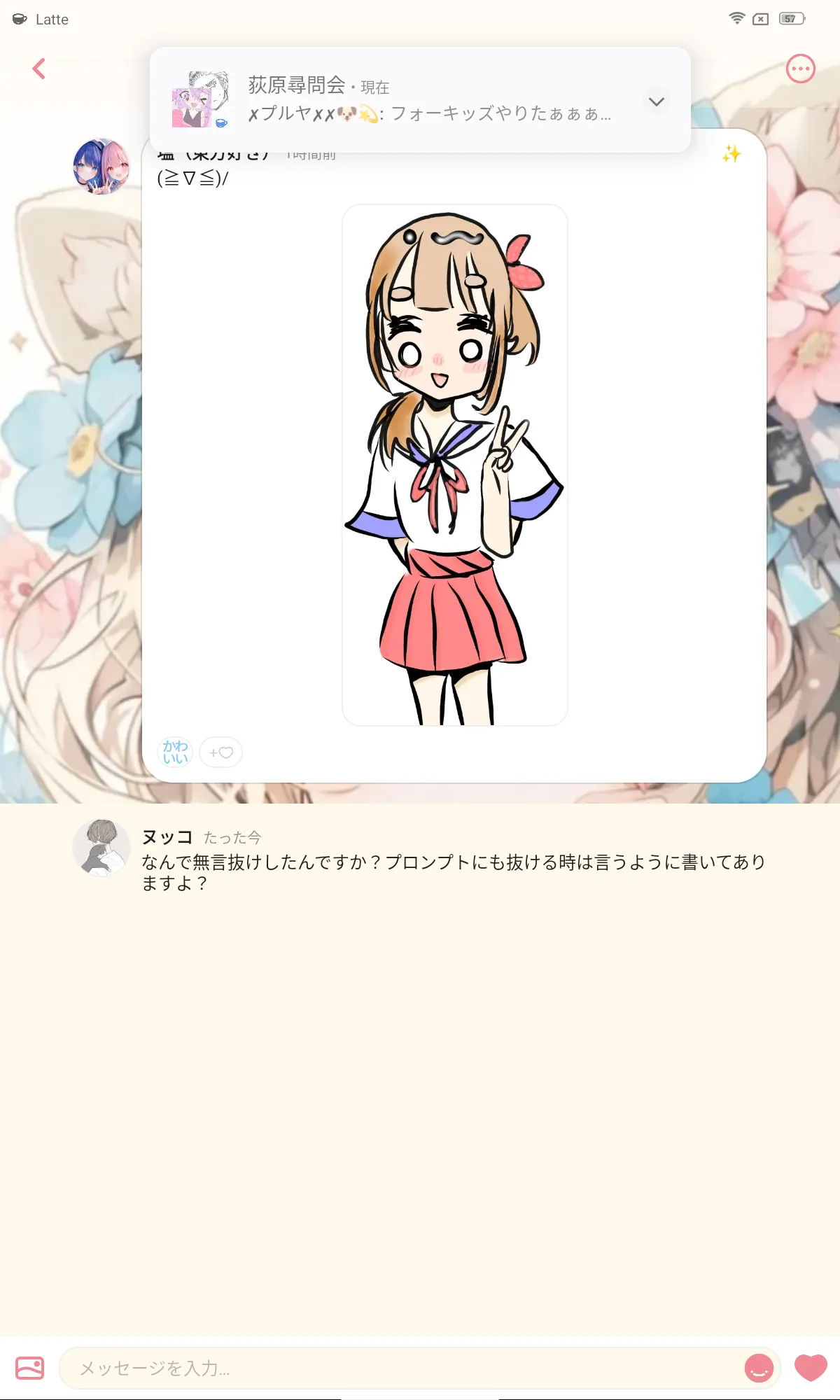Open the drawn schoolgirl image
This screenshot has height=1400, width=840.
point(454,465)
